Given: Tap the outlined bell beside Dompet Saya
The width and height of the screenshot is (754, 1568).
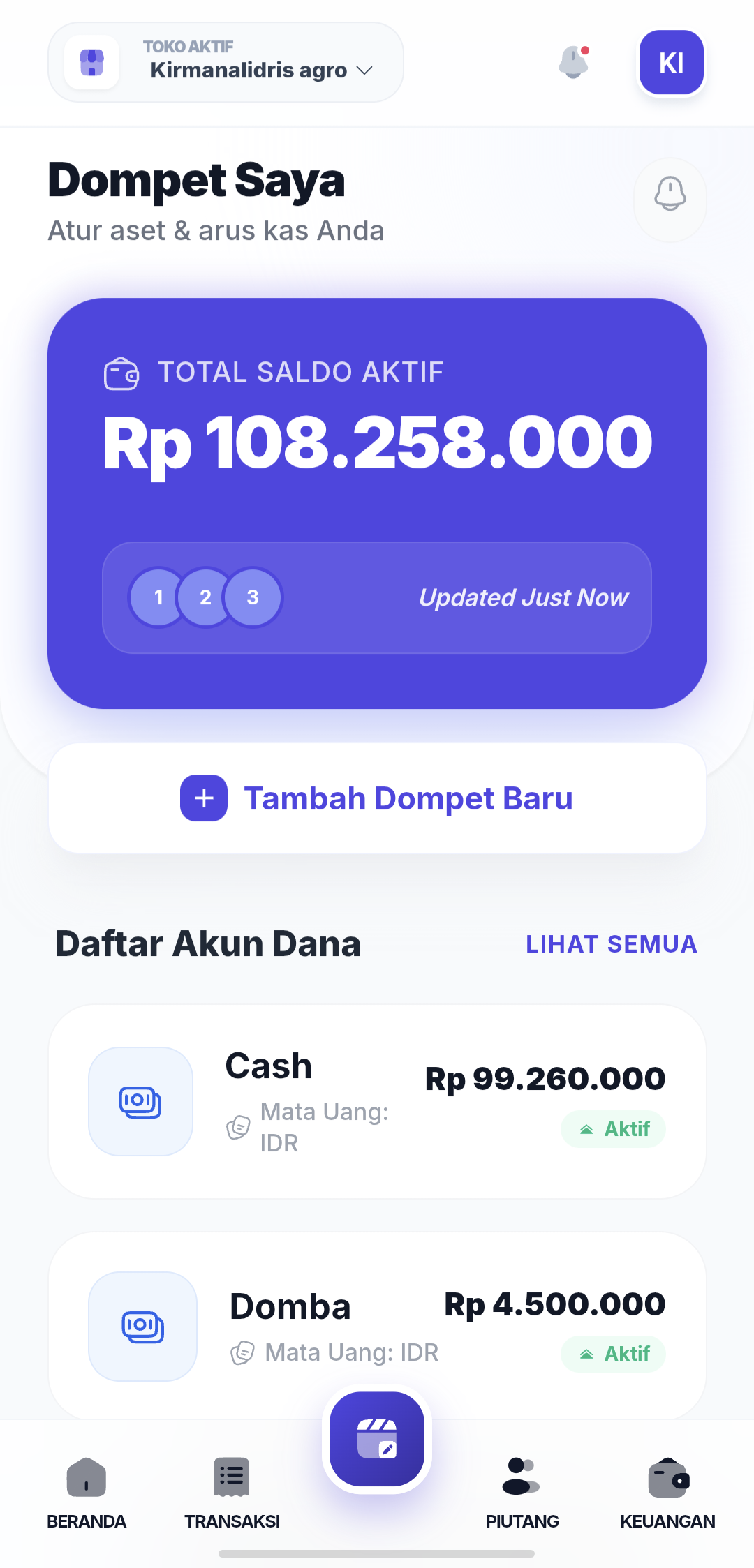Looking at the screenshot, I should [670, 200].
